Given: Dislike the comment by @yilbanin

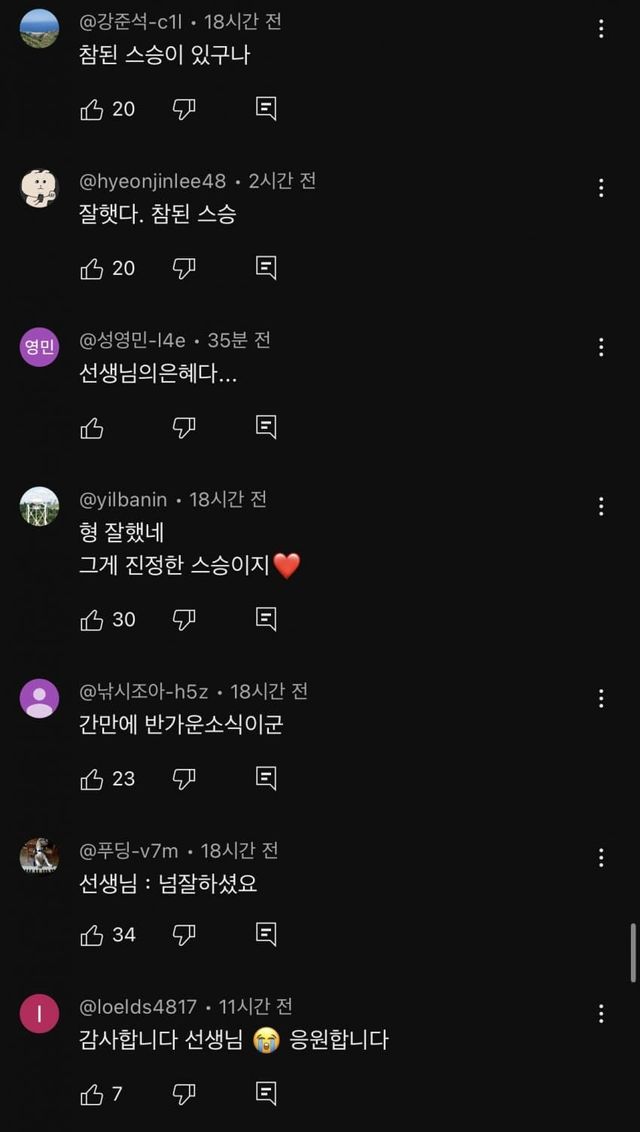Looking at the screenshot, I should (x=184, y=620).
